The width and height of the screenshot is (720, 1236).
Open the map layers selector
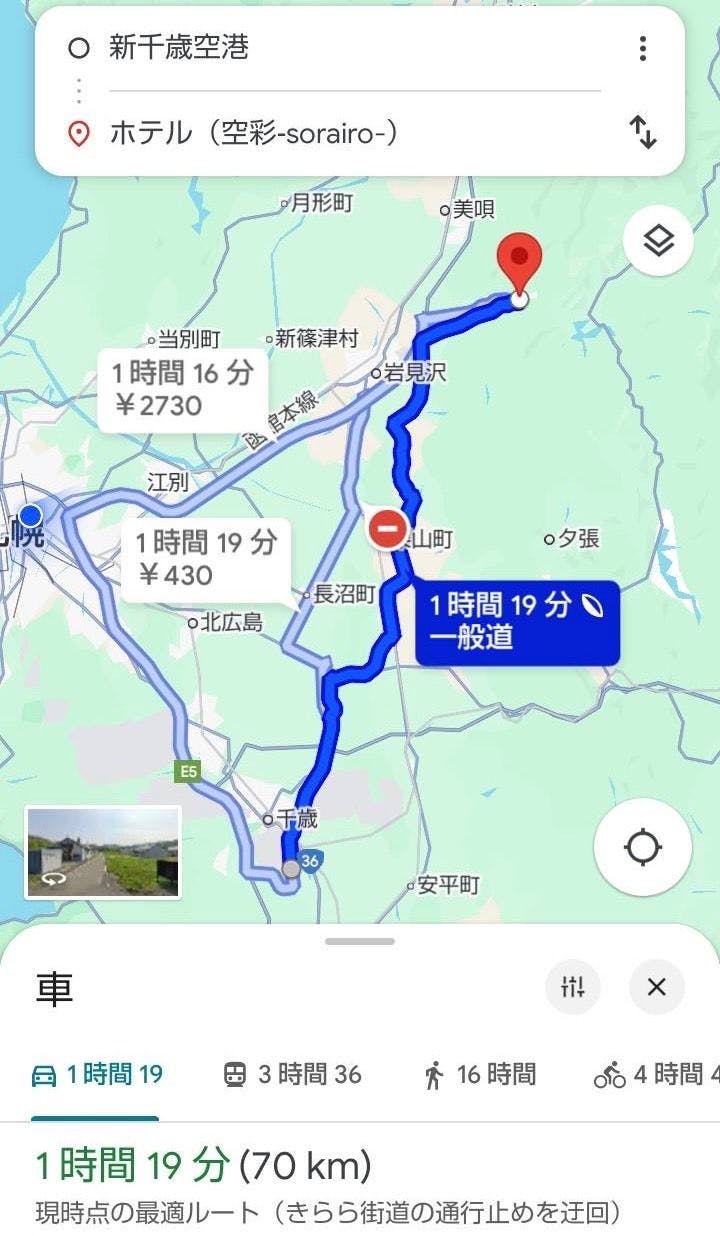658,240
